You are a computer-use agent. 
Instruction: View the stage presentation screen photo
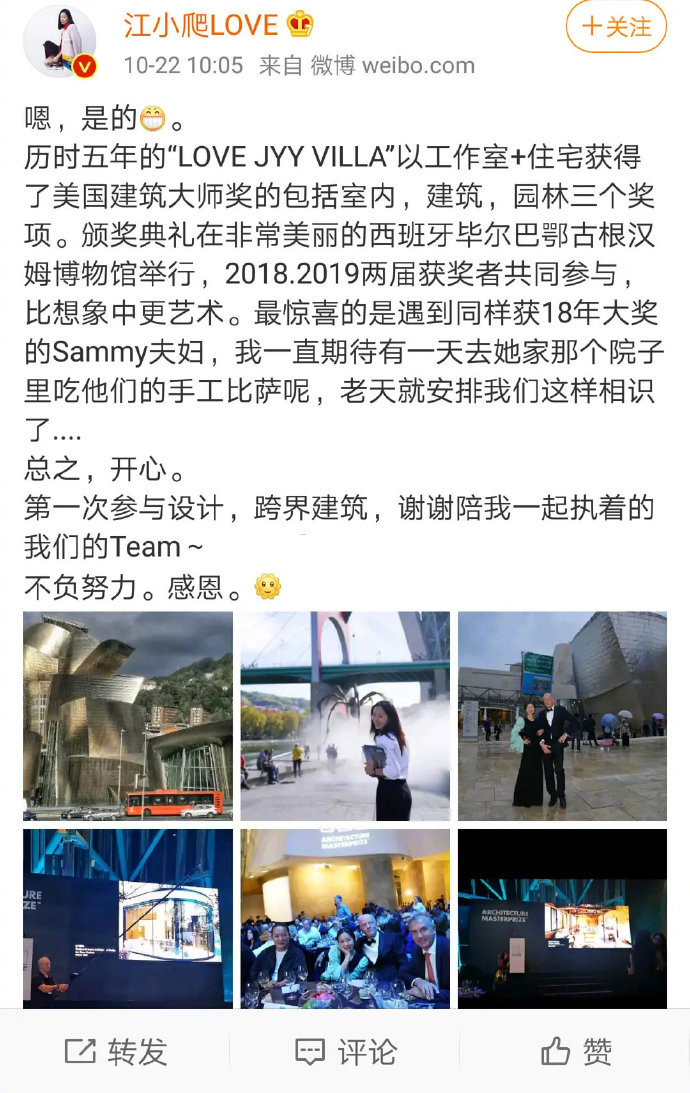[128, 918]
